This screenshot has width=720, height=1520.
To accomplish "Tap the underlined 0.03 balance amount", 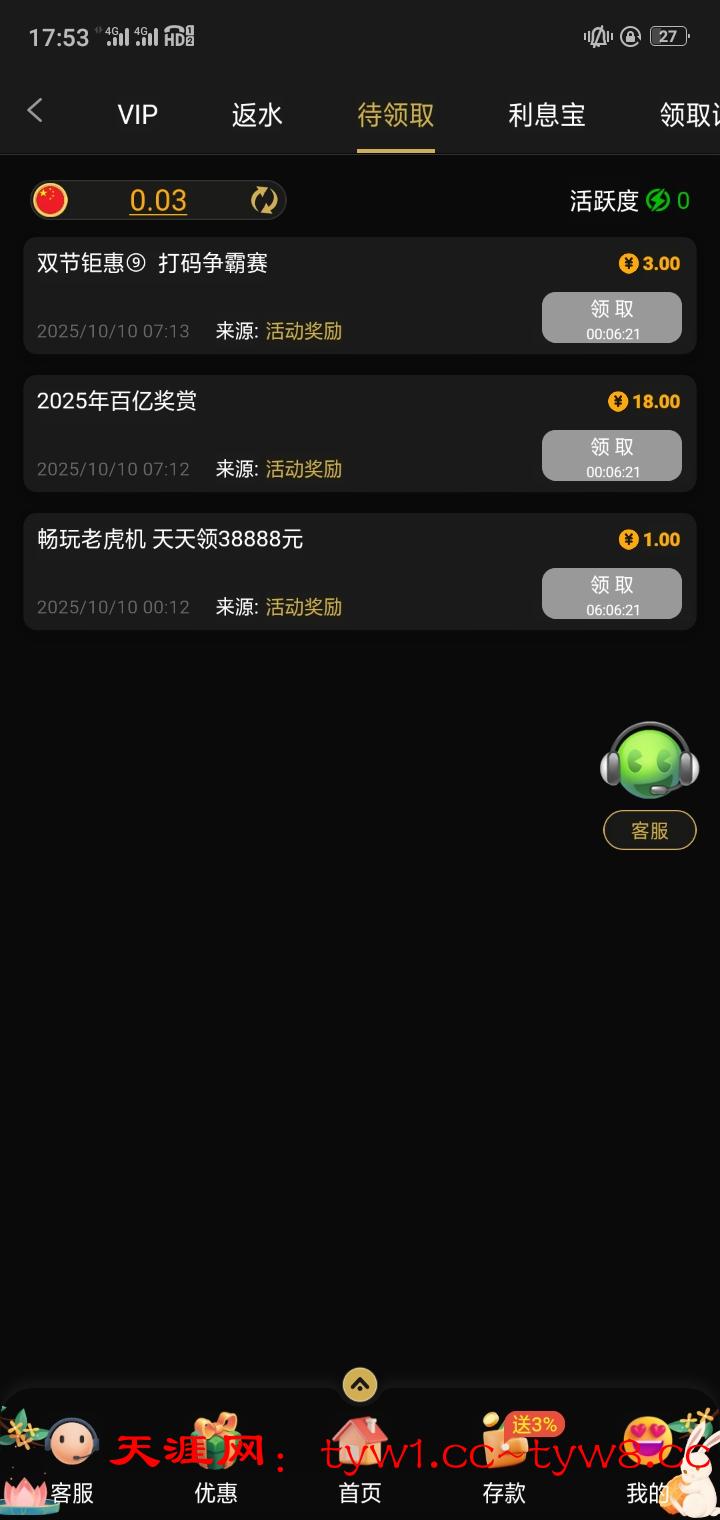I will pyautogui.click(x=157, y=200).
